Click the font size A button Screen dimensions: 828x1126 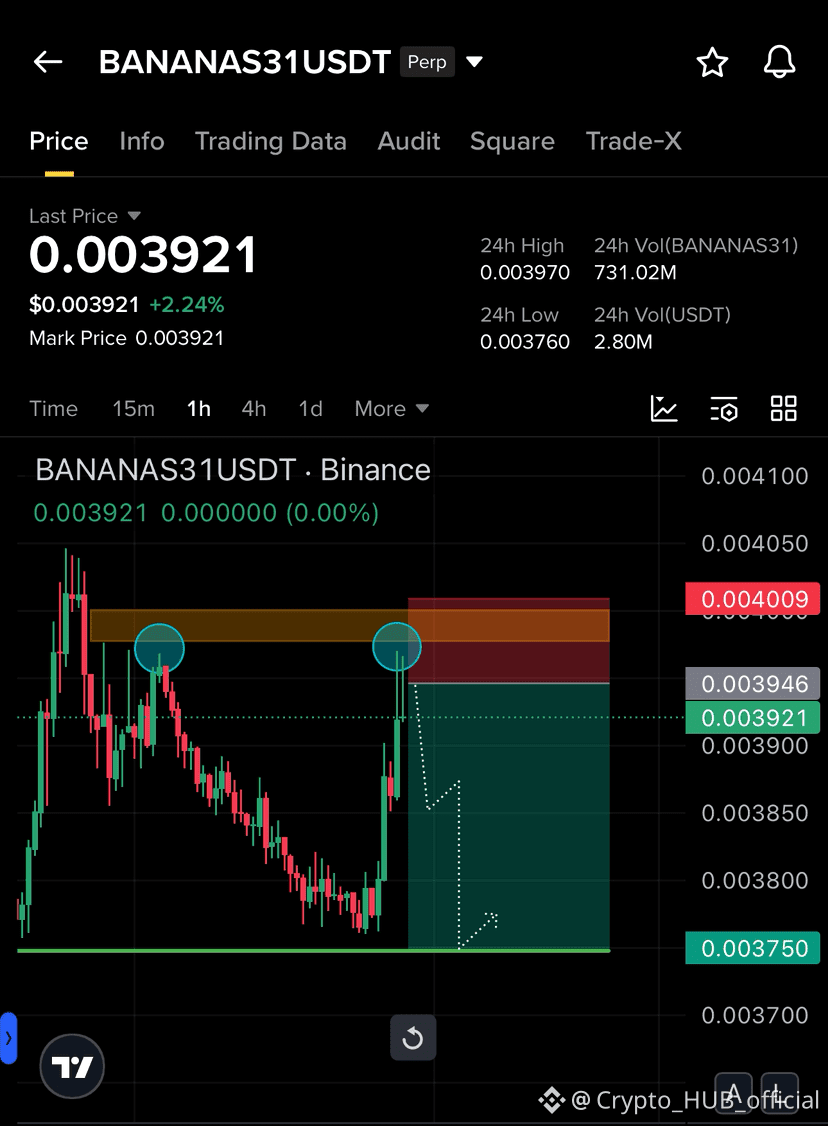734,1093
